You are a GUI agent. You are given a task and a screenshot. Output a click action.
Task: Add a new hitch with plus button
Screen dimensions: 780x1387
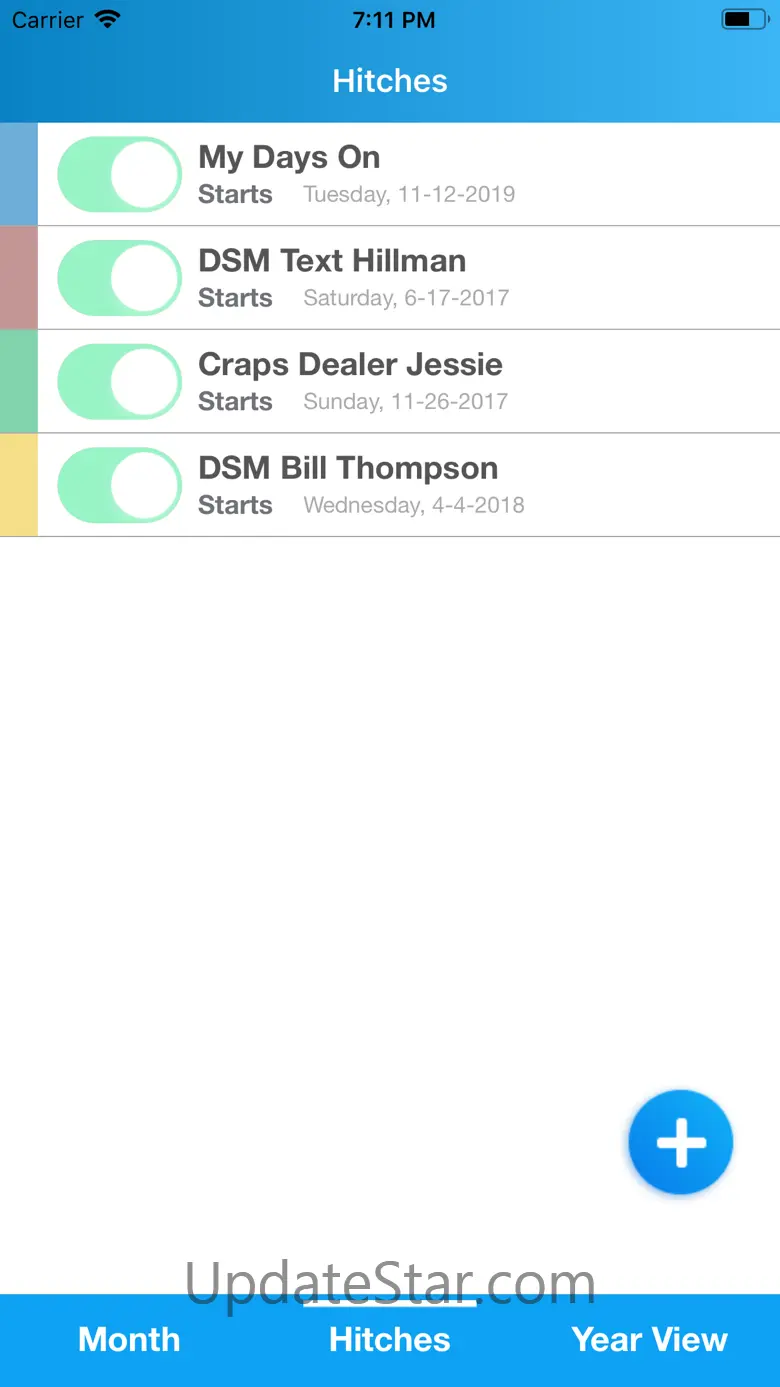(681, 1142)
